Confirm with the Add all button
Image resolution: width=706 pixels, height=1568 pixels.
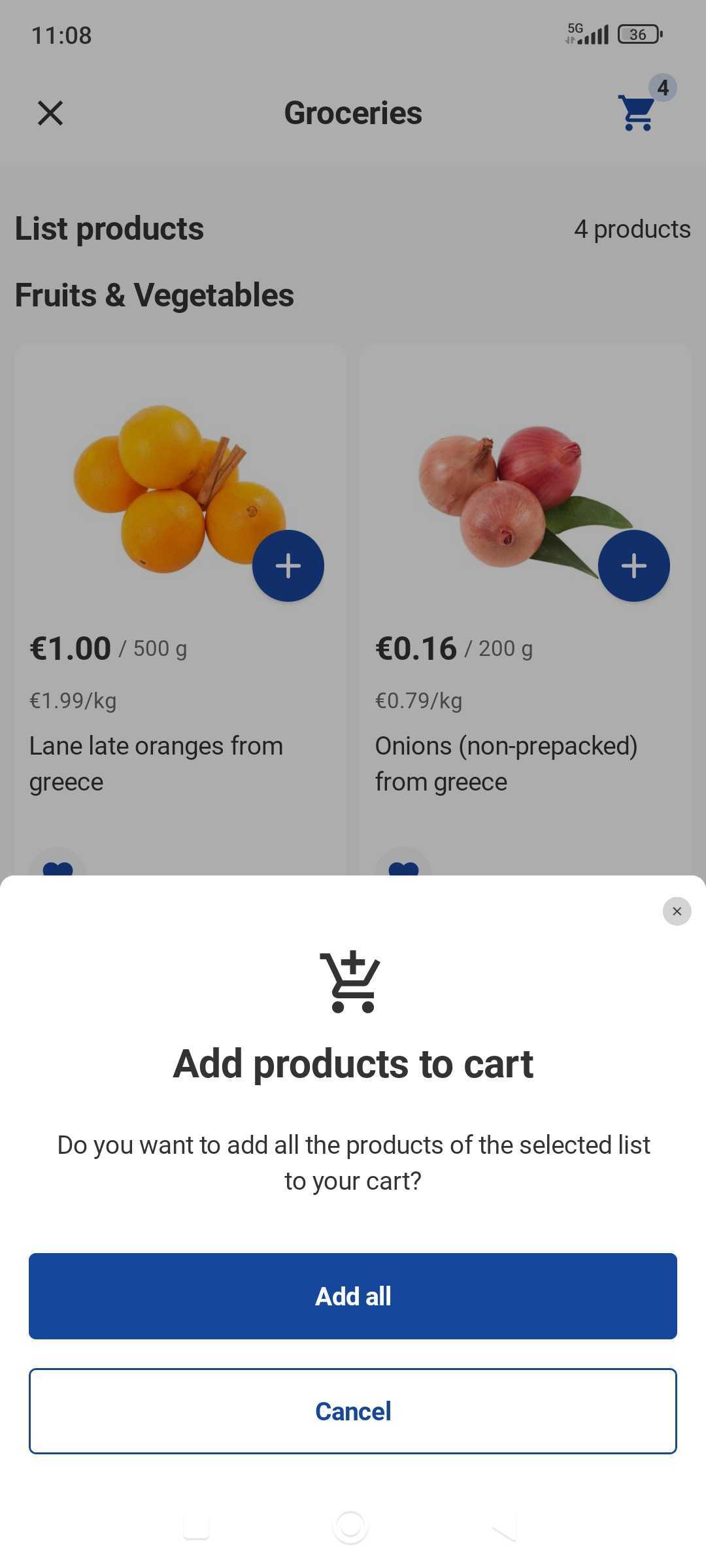click(353, 1296)
